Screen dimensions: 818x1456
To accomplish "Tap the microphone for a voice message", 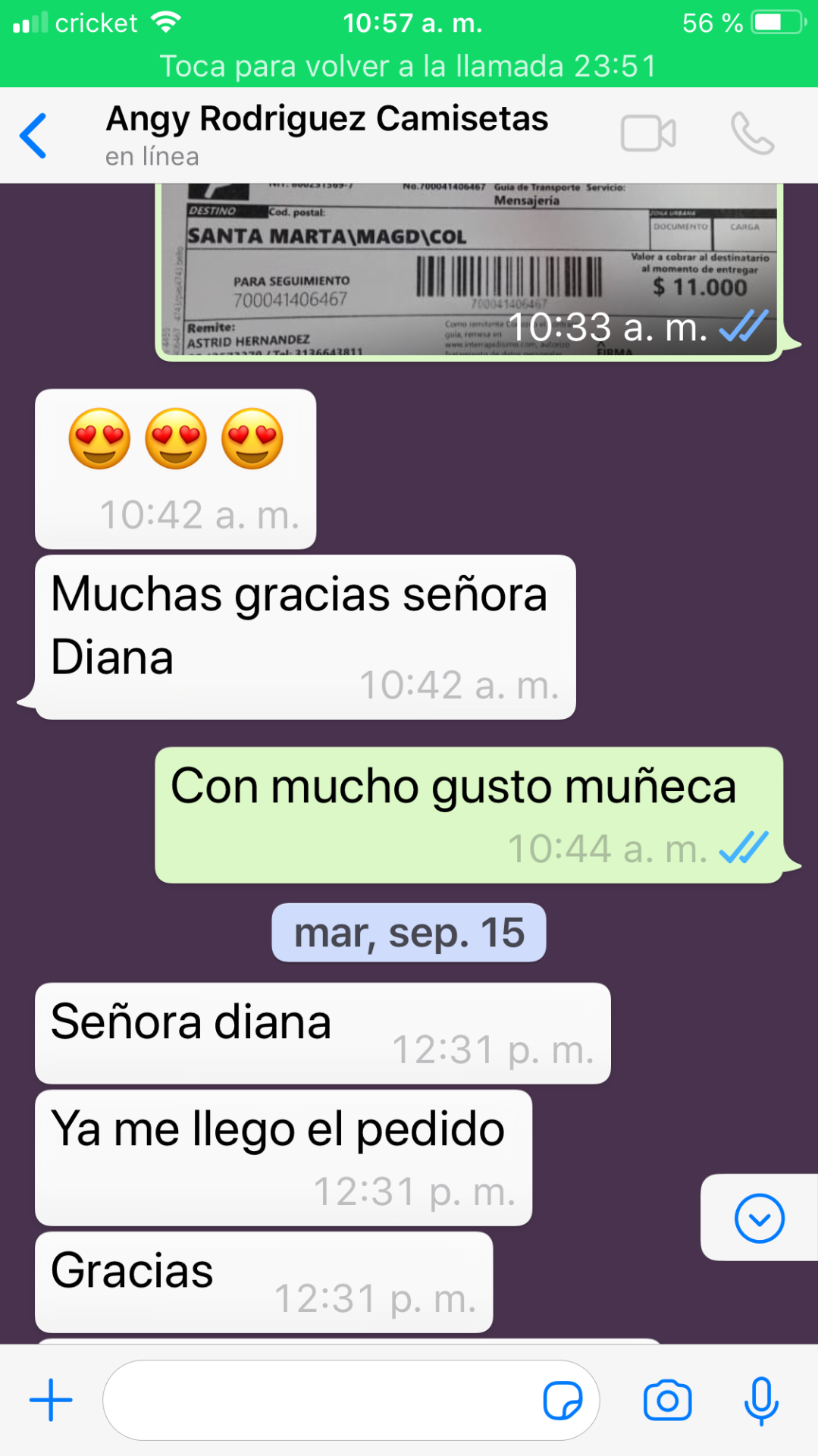I will pos(761,1400).
